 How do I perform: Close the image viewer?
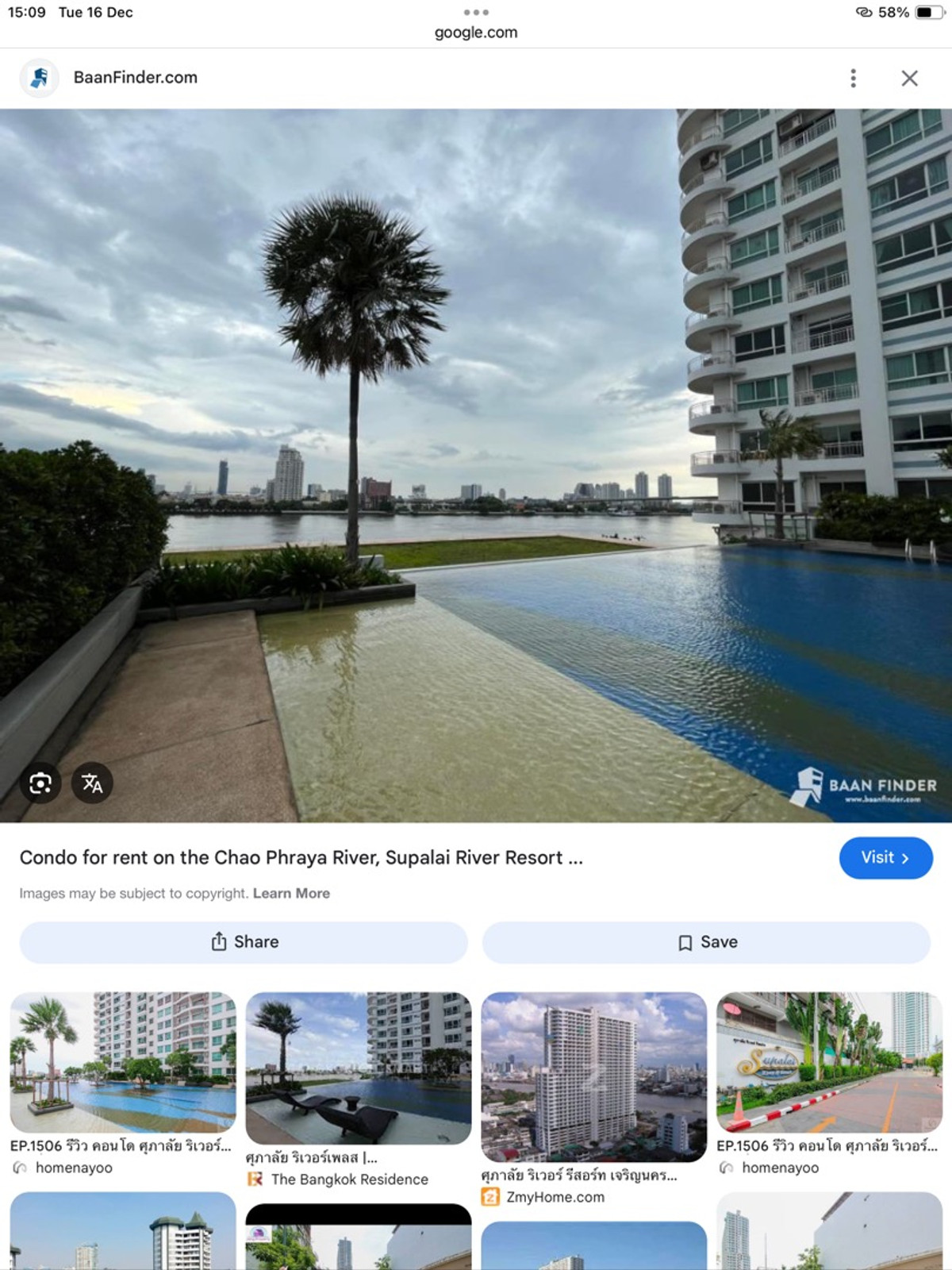909,78
